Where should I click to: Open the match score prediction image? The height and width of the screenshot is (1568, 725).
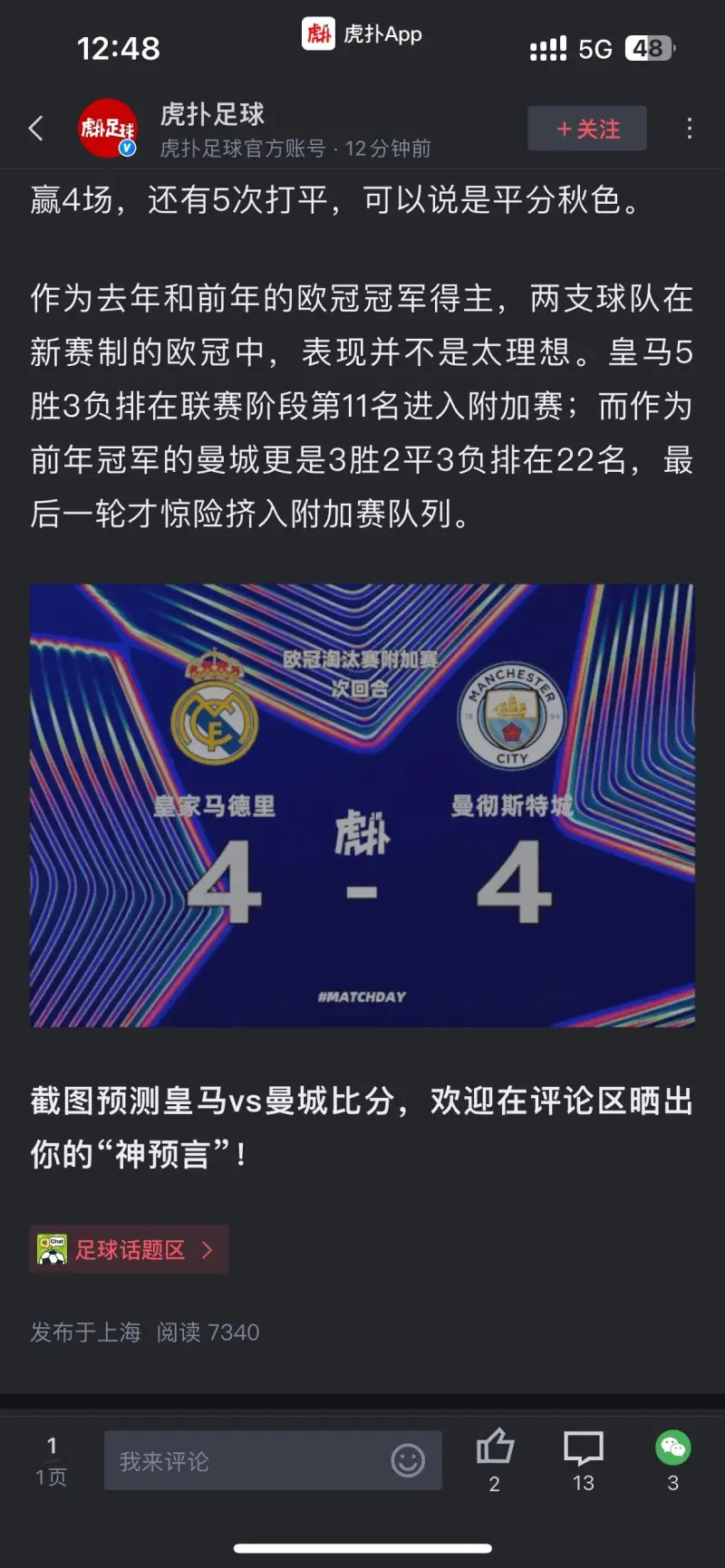point(362,804)
